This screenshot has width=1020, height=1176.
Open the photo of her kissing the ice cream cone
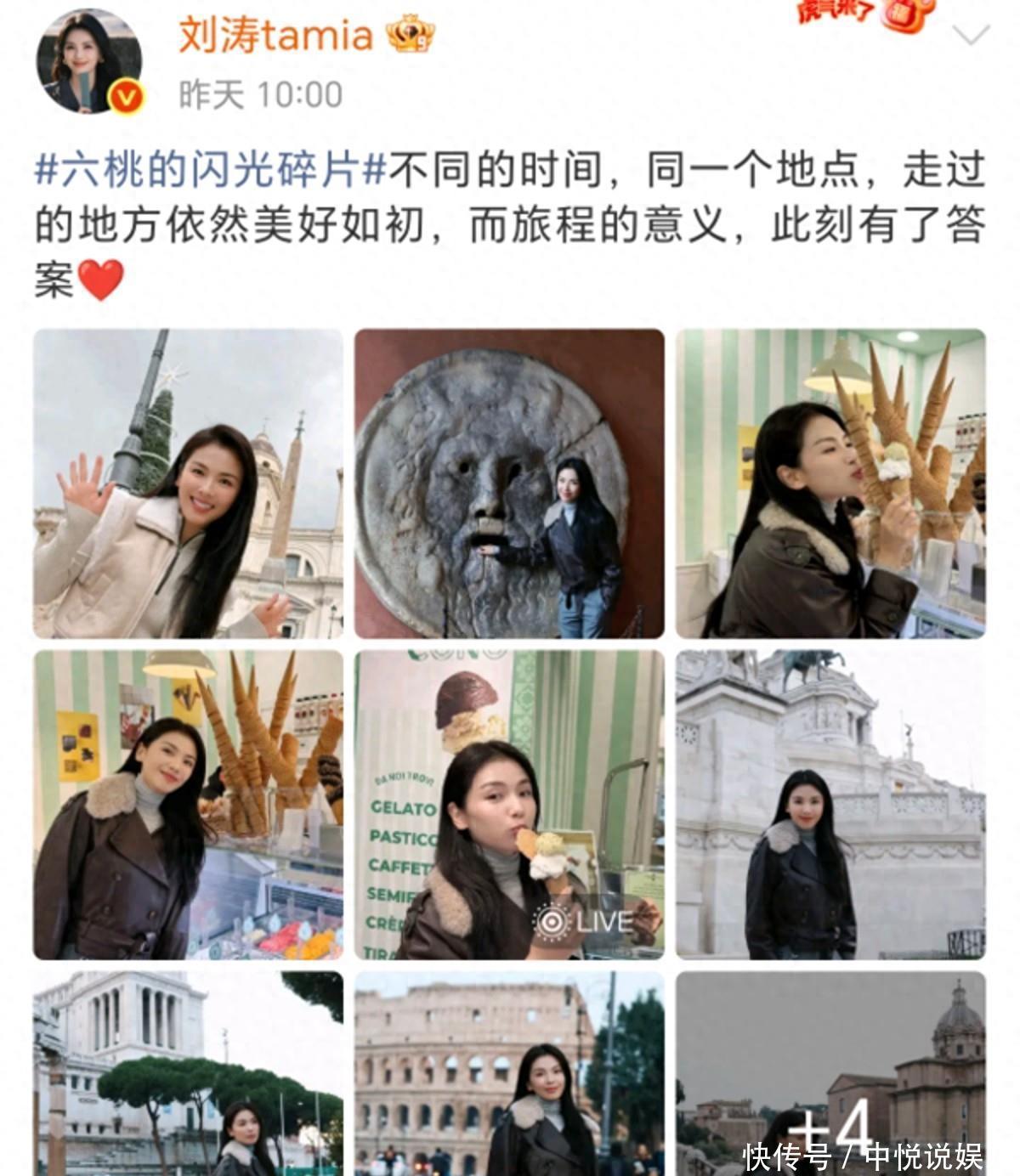(x=830, y=483)
